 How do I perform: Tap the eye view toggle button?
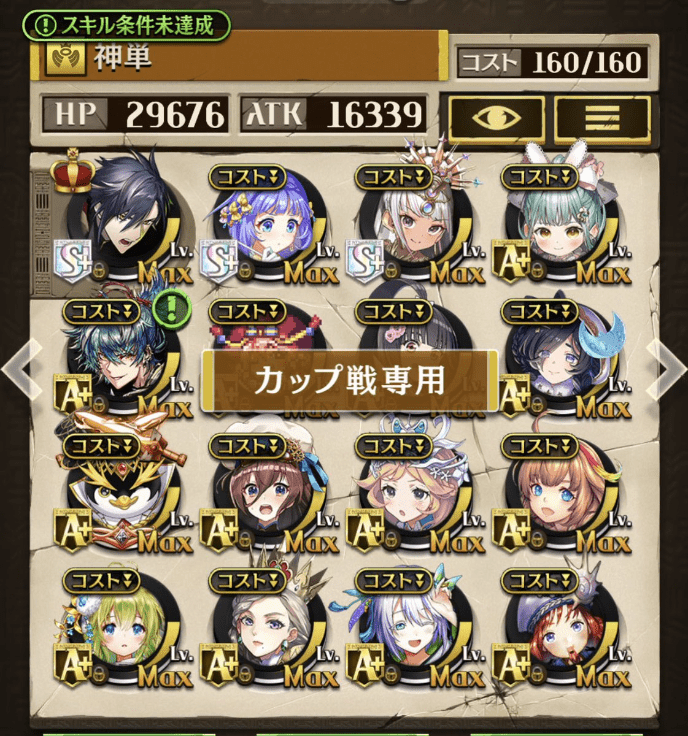tap(496, 118)
